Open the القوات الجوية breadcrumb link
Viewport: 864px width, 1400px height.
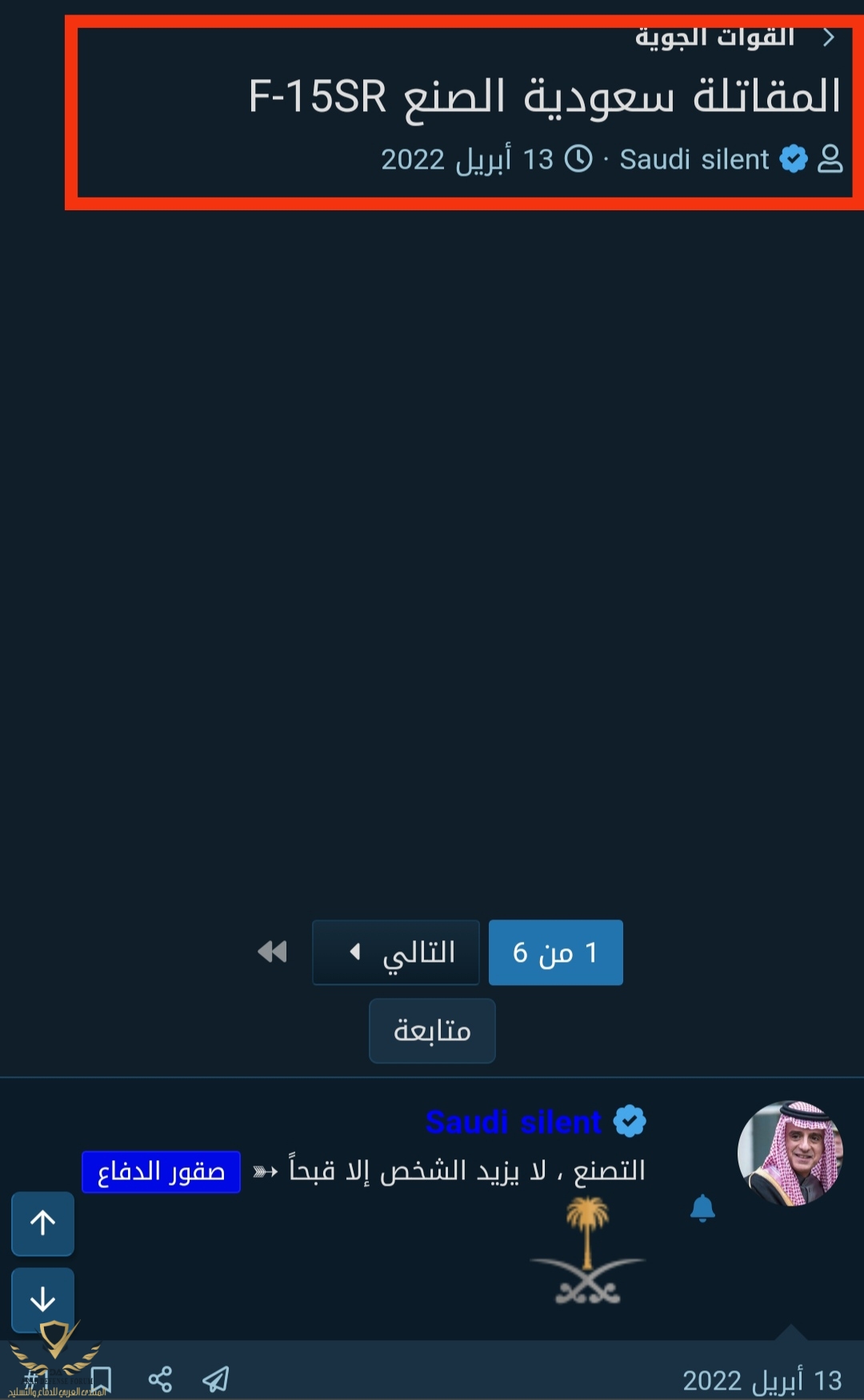[x=714, y=37]
